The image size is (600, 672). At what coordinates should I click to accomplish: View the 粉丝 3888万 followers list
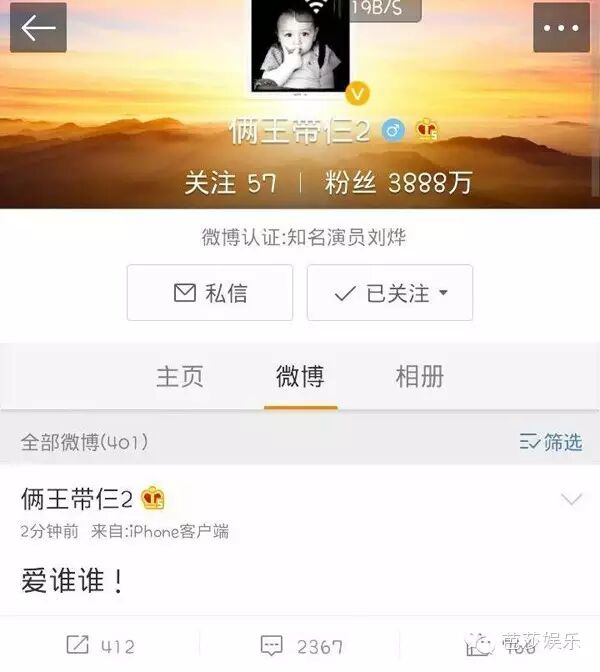click(399, 183)
